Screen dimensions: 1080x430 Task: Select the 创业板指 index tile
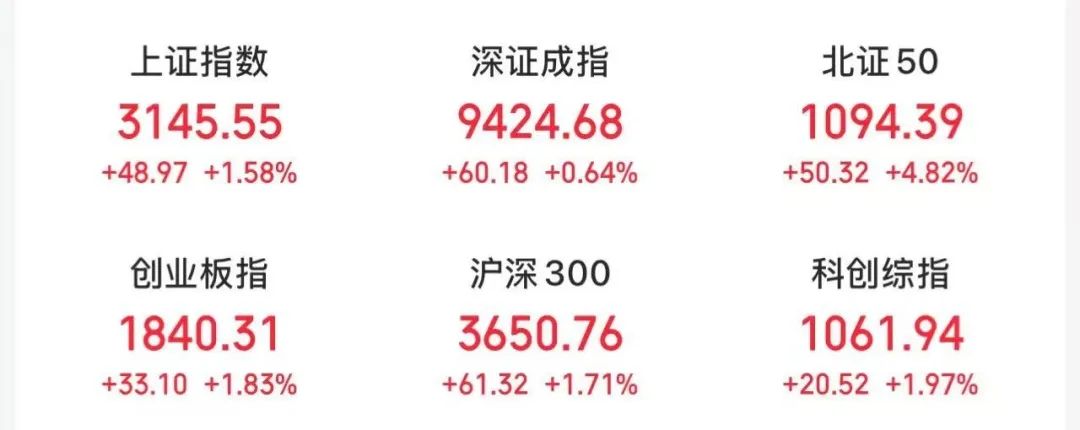point(199,332)
